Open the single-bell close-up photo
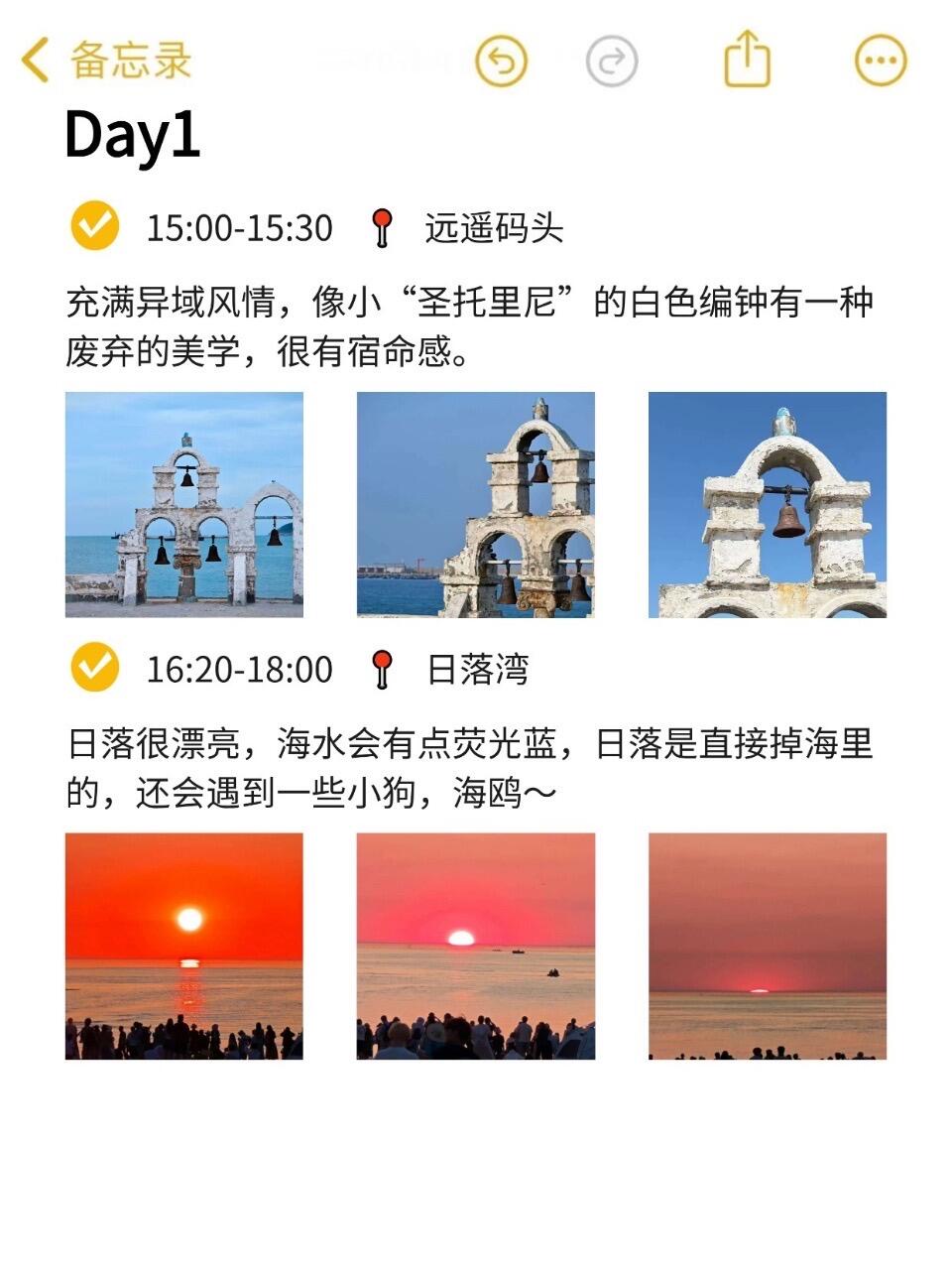This screenshot has height=1270, width=952. [x=768, y=504]
